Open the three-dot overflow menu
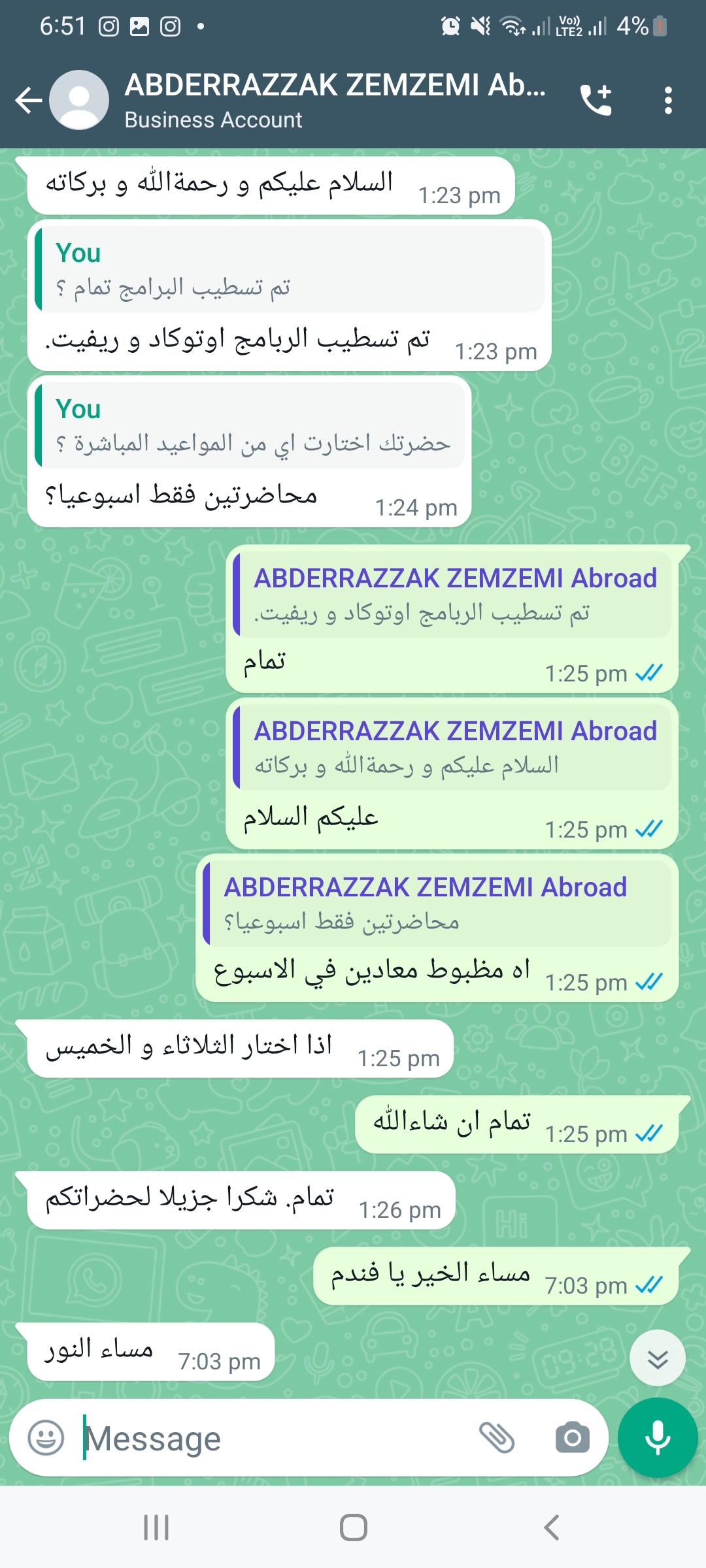The image size is (706, 1568). tap(667, 101)
